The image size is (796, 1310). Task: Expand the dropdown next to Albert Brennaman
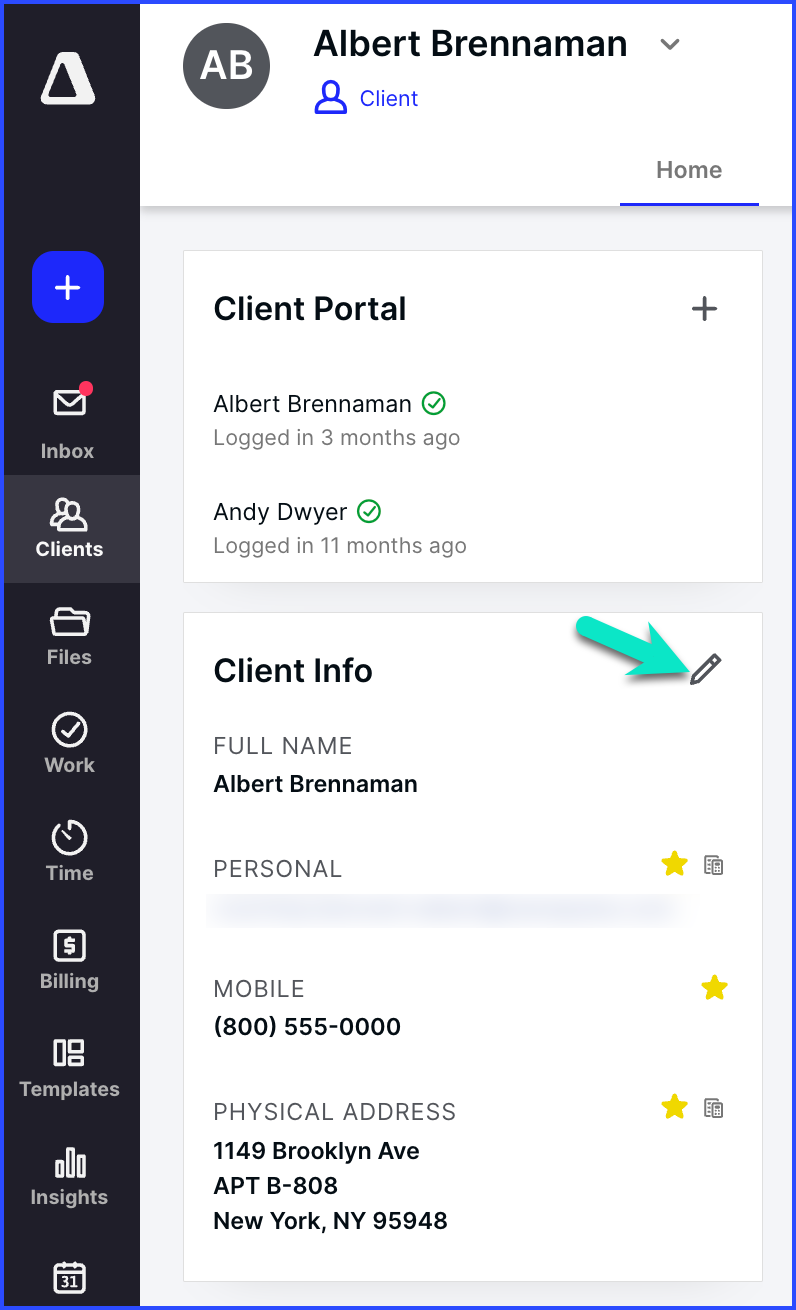[x=670, y=45]
